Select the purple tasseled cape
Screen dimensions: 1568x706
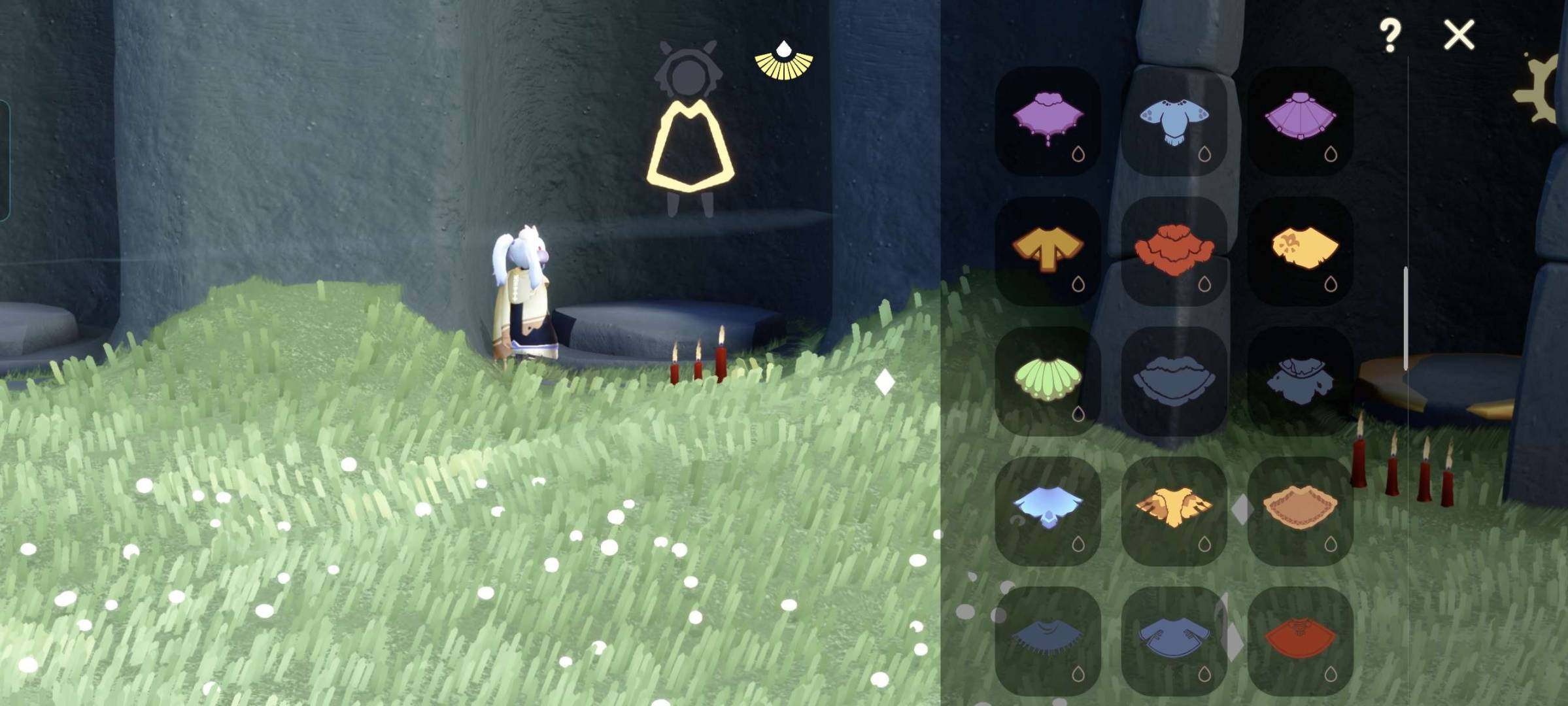tap(1048, 120)
